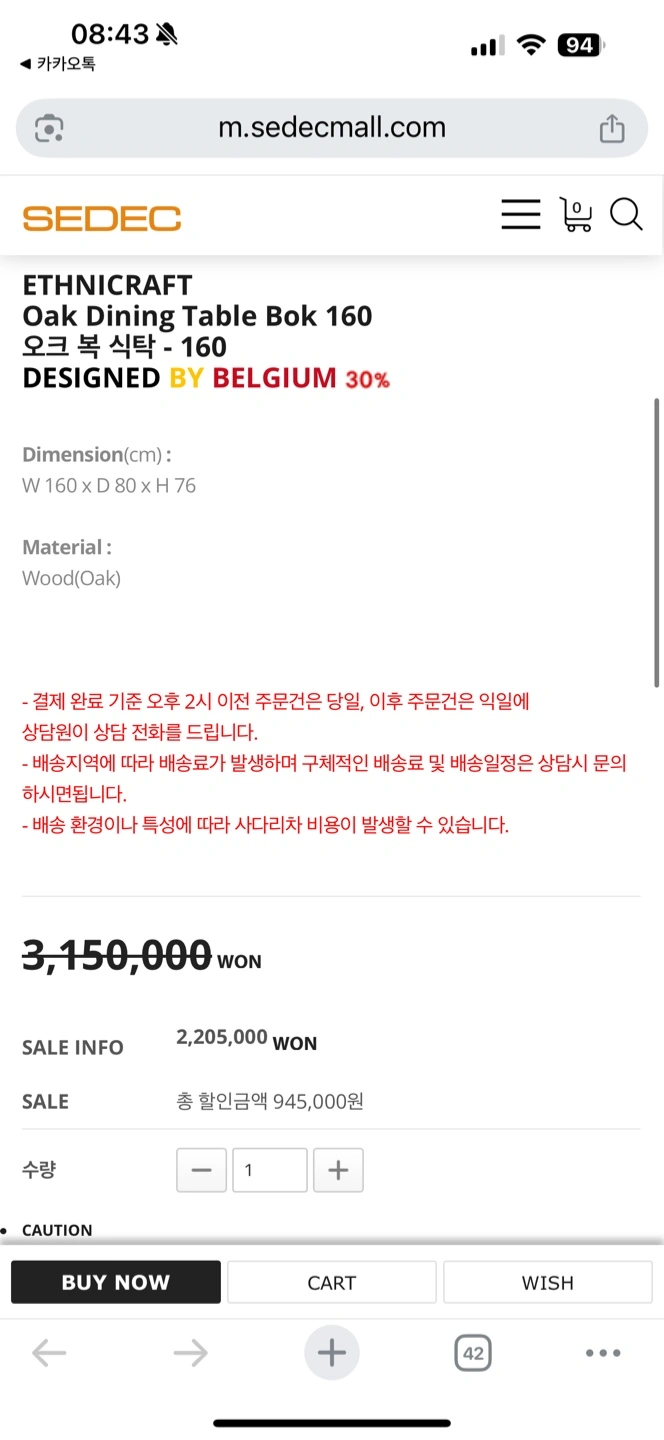Open the hamburger menu
Screen dimensions: 664x1440
(x=520, y=215)
